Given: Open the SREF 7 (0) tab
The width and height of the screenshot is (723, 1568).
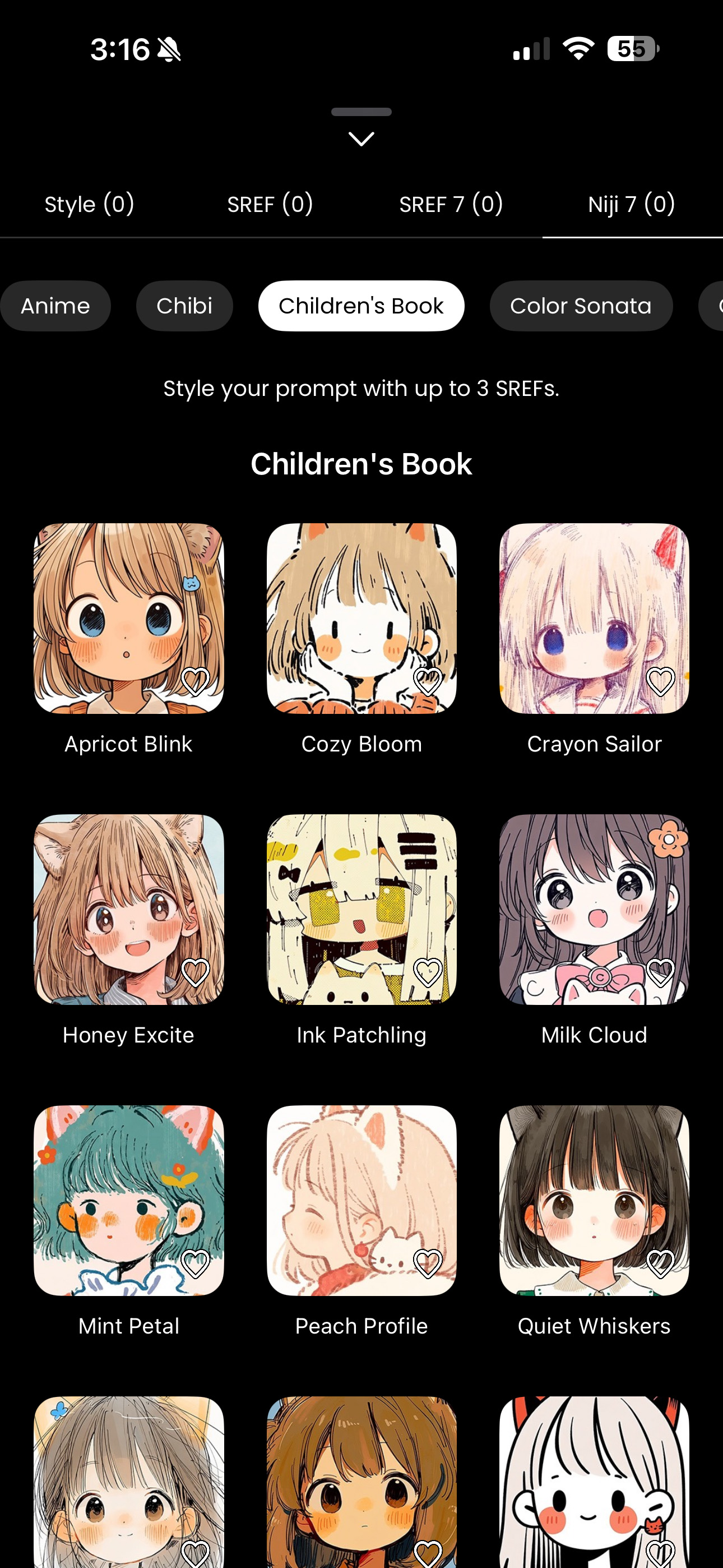Looking at the screenshot, I should pyautogui.click(x=451, y=205).
